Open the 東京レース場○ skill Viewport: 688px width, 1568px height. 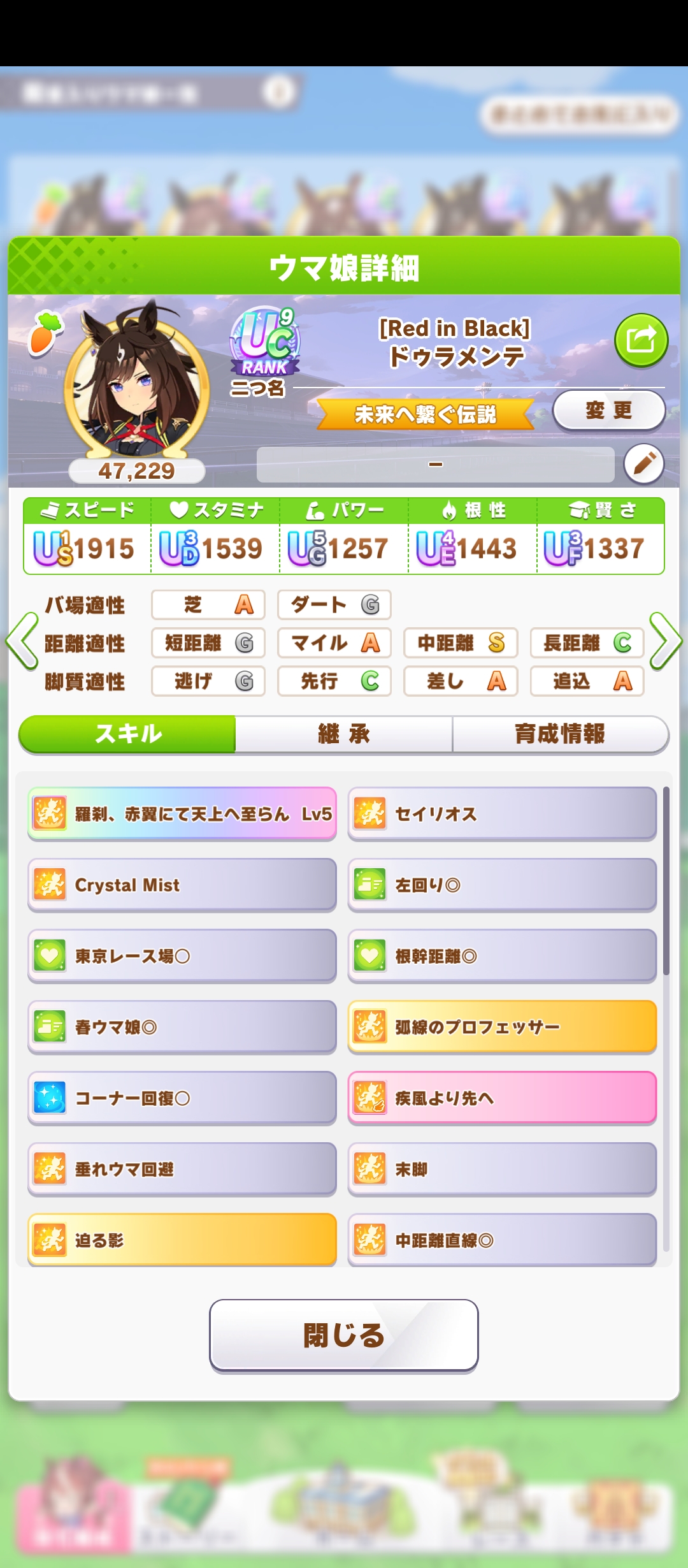tap(182, 956)
